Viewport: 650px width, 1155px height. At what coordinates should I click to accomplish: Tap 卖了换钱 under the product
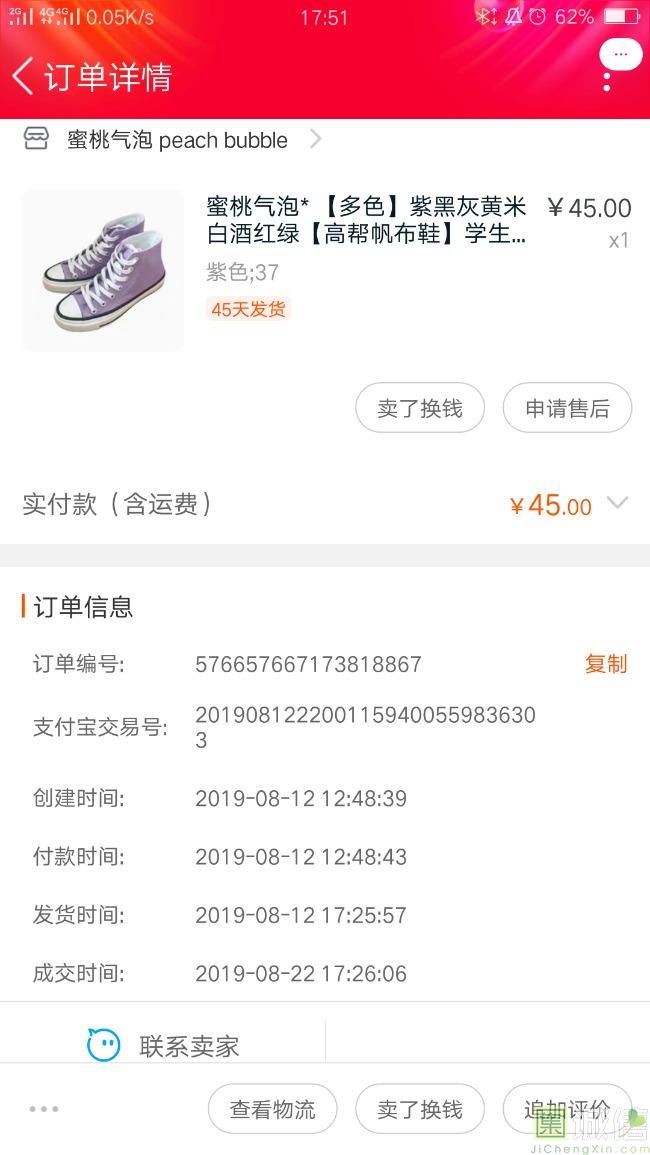point(420,408)
